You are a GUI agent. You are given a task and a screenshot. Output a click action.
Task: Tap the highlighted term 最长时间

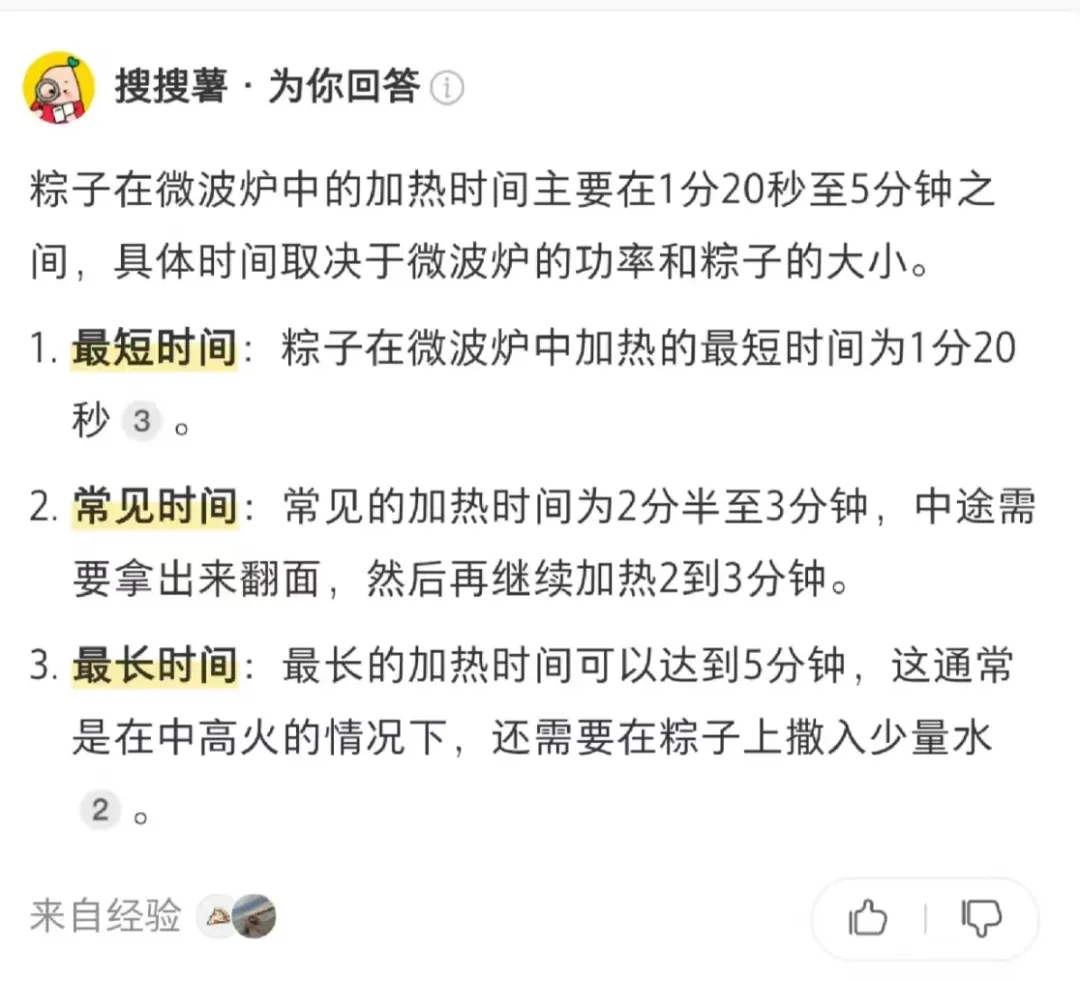(154, 665)
